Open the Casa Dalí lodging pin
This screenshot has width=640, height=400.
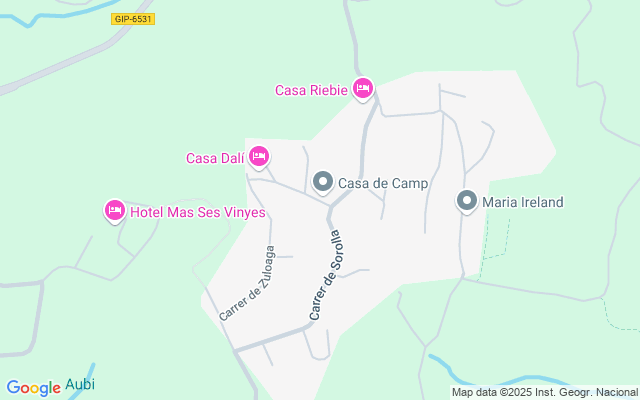(x=258, y=156)
